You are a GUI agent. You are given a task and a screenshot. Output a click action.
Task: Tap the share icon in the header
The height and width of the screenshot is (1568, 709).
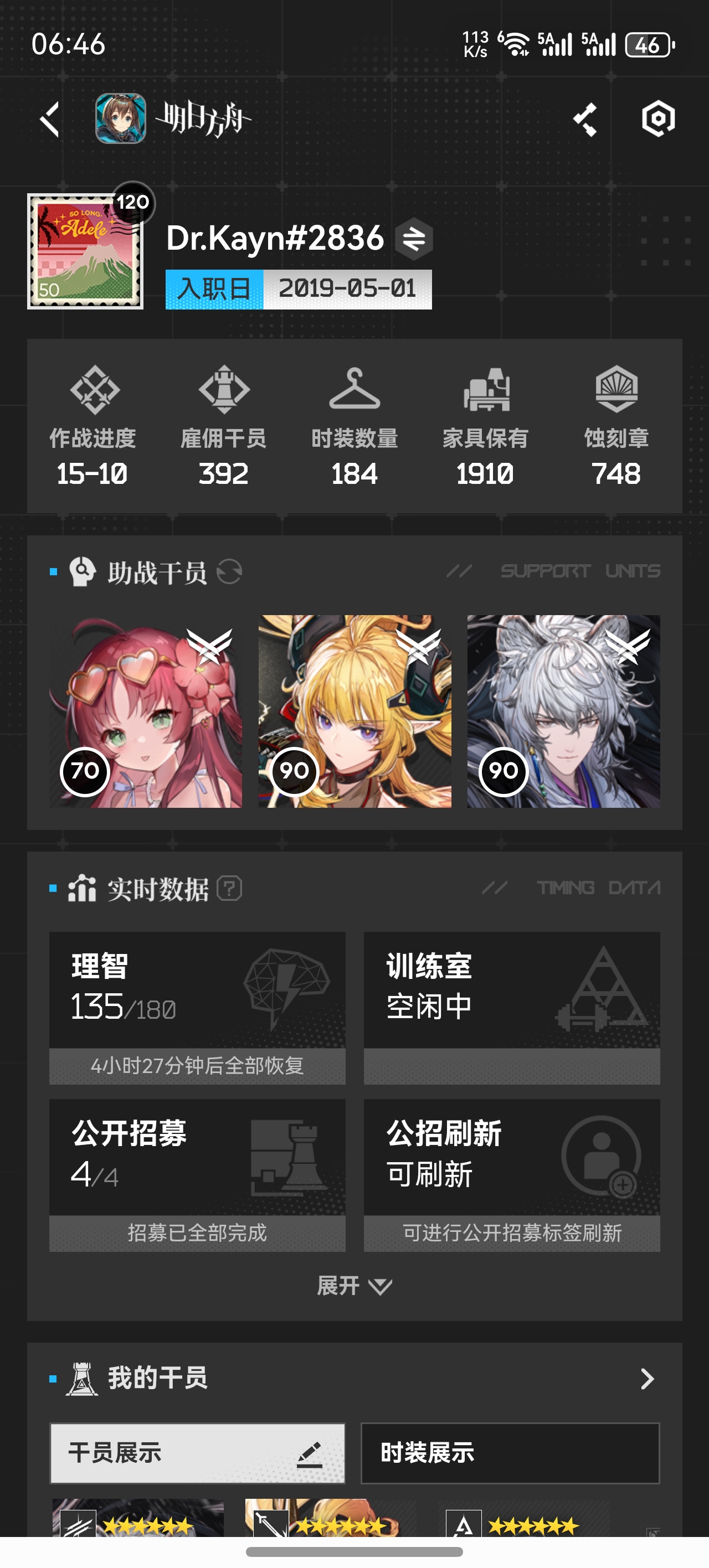[585, 118]
